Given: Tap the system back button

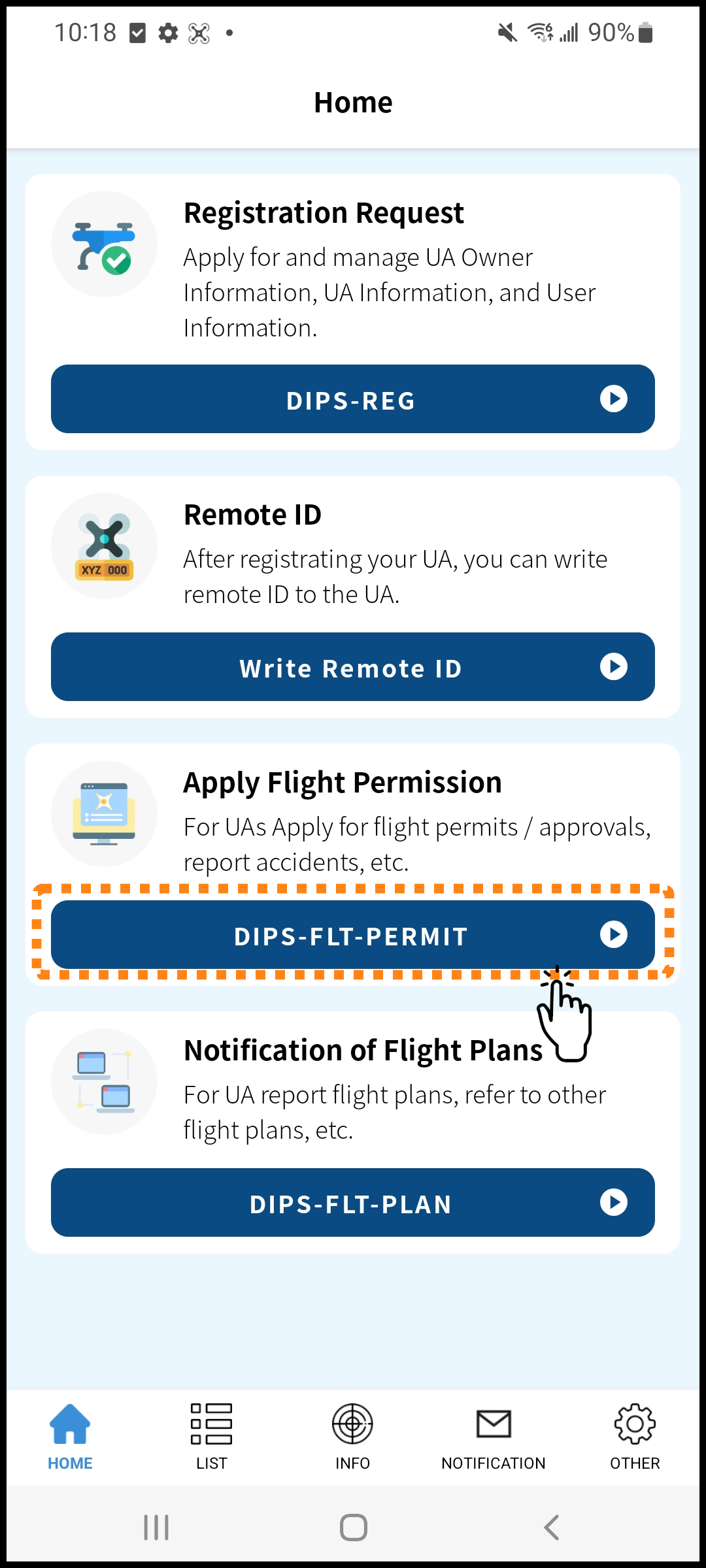Looking at the screenshot, I should tap(551, 1527).
